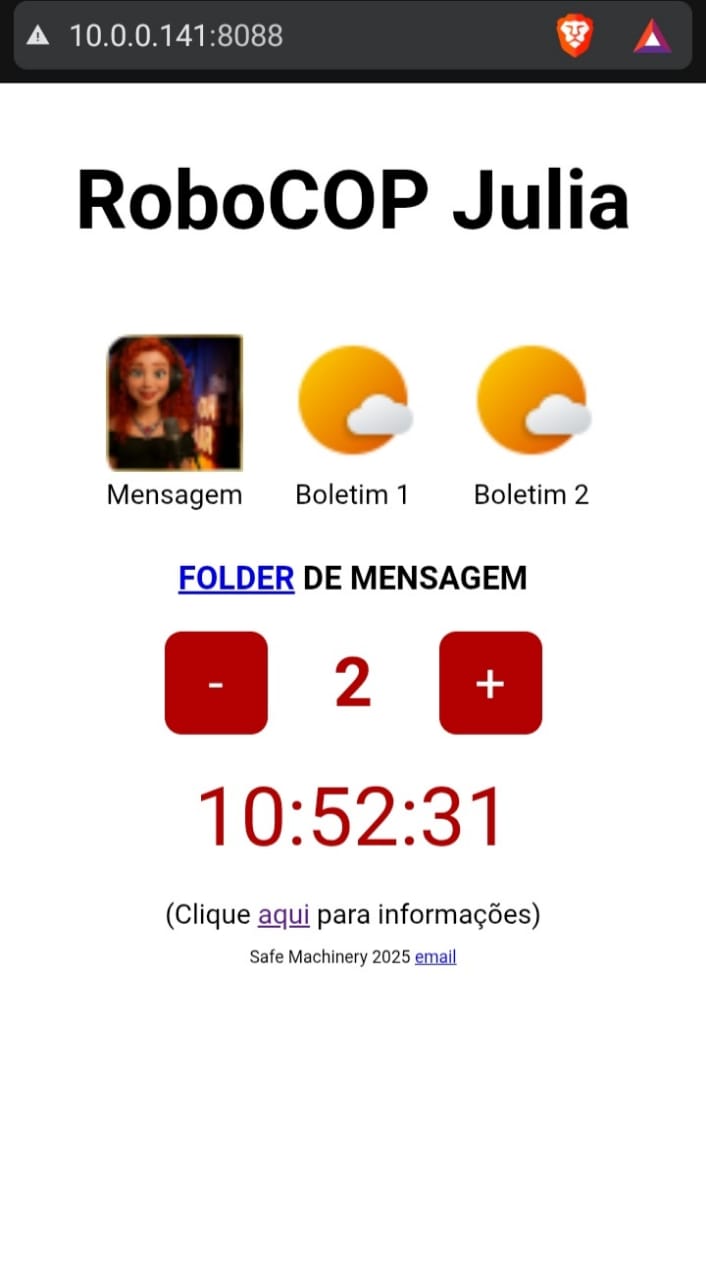Tap the Mensagem avatar image
706x1280 pixels.
pyautogui.click(x=175, y=402)
